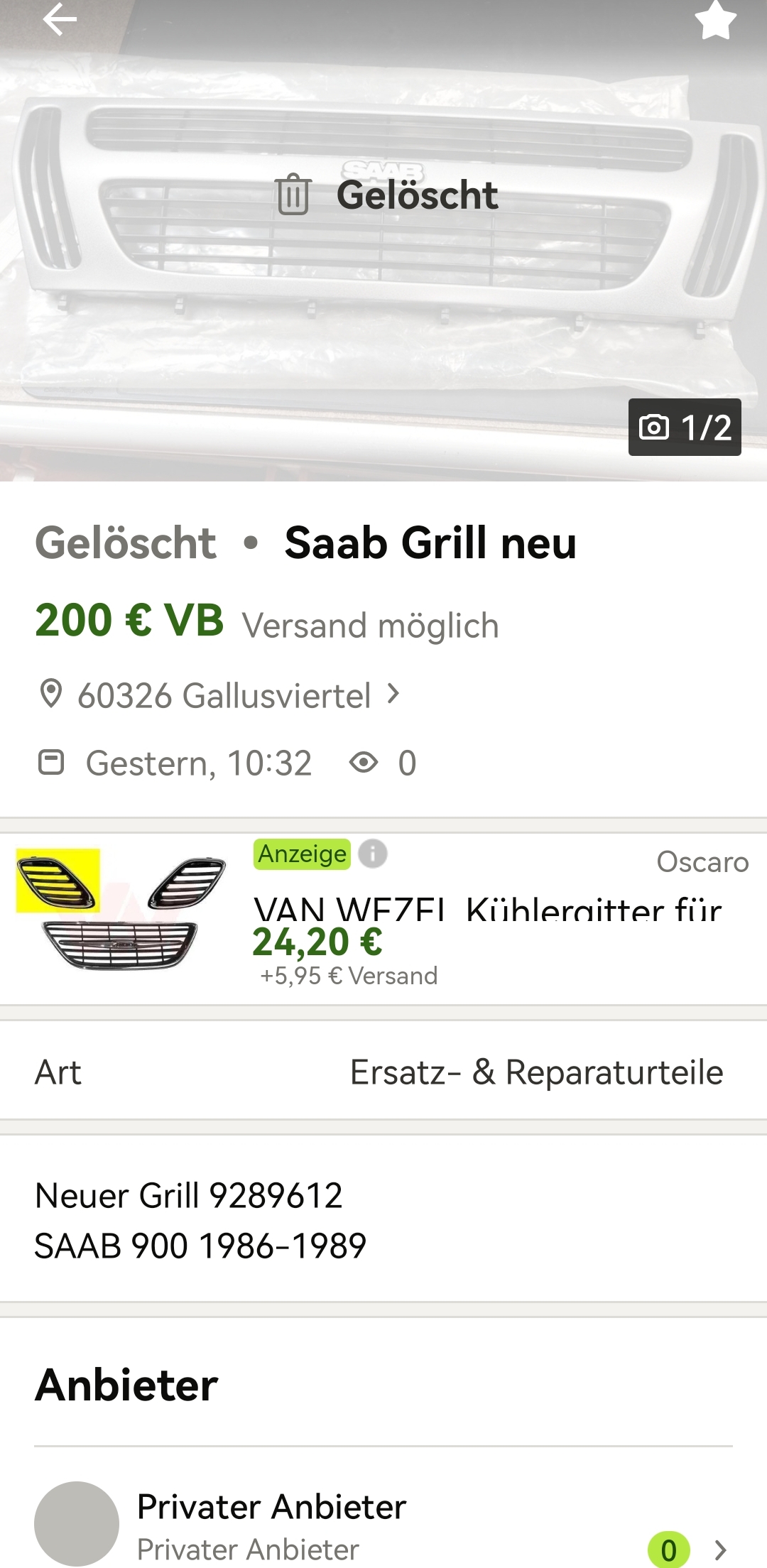Image resolution: width=767 pixels, height=1568 pixels.
Task: Open the Privater Anbieter profile
Action: [383, 1524]
